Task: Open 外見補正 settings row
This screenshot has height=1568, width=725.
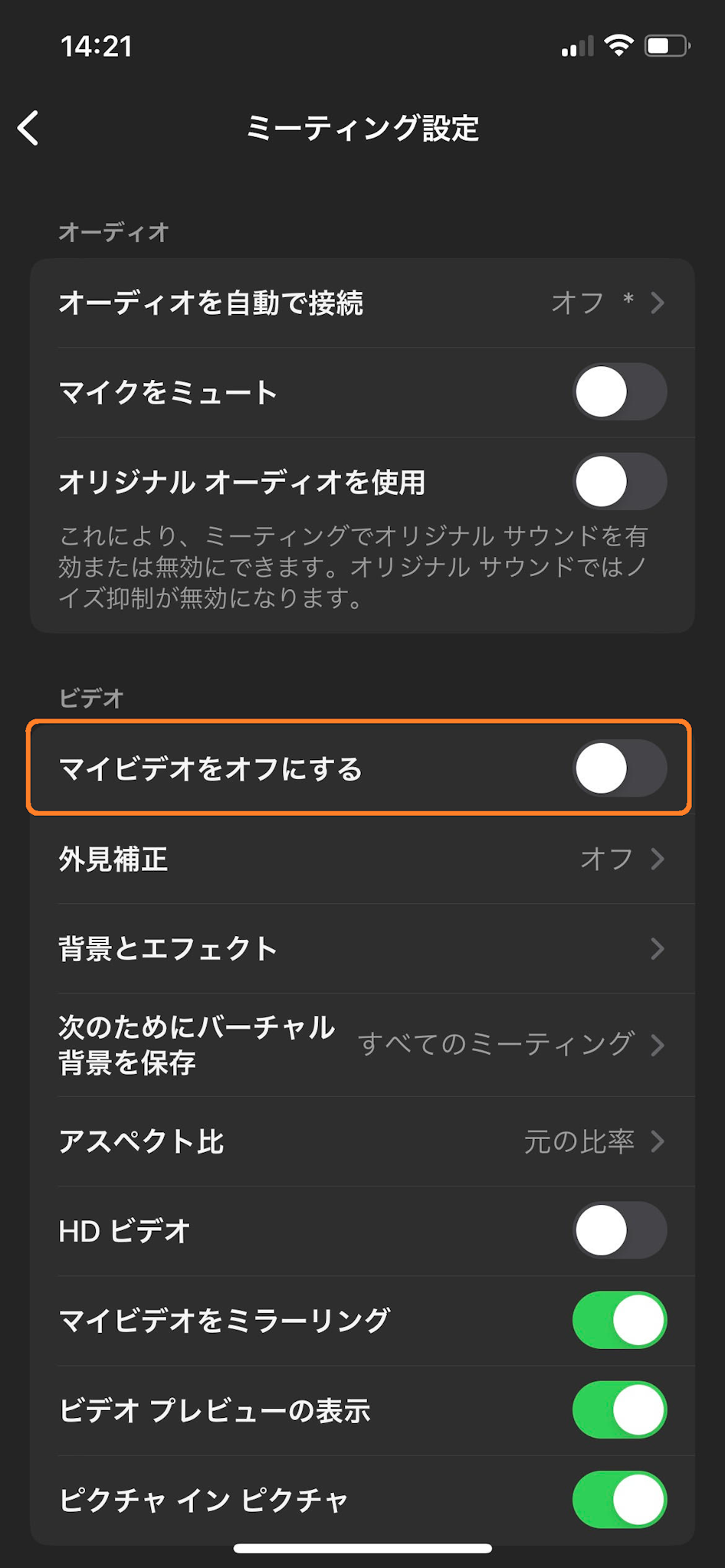Action: coord(362,859)
